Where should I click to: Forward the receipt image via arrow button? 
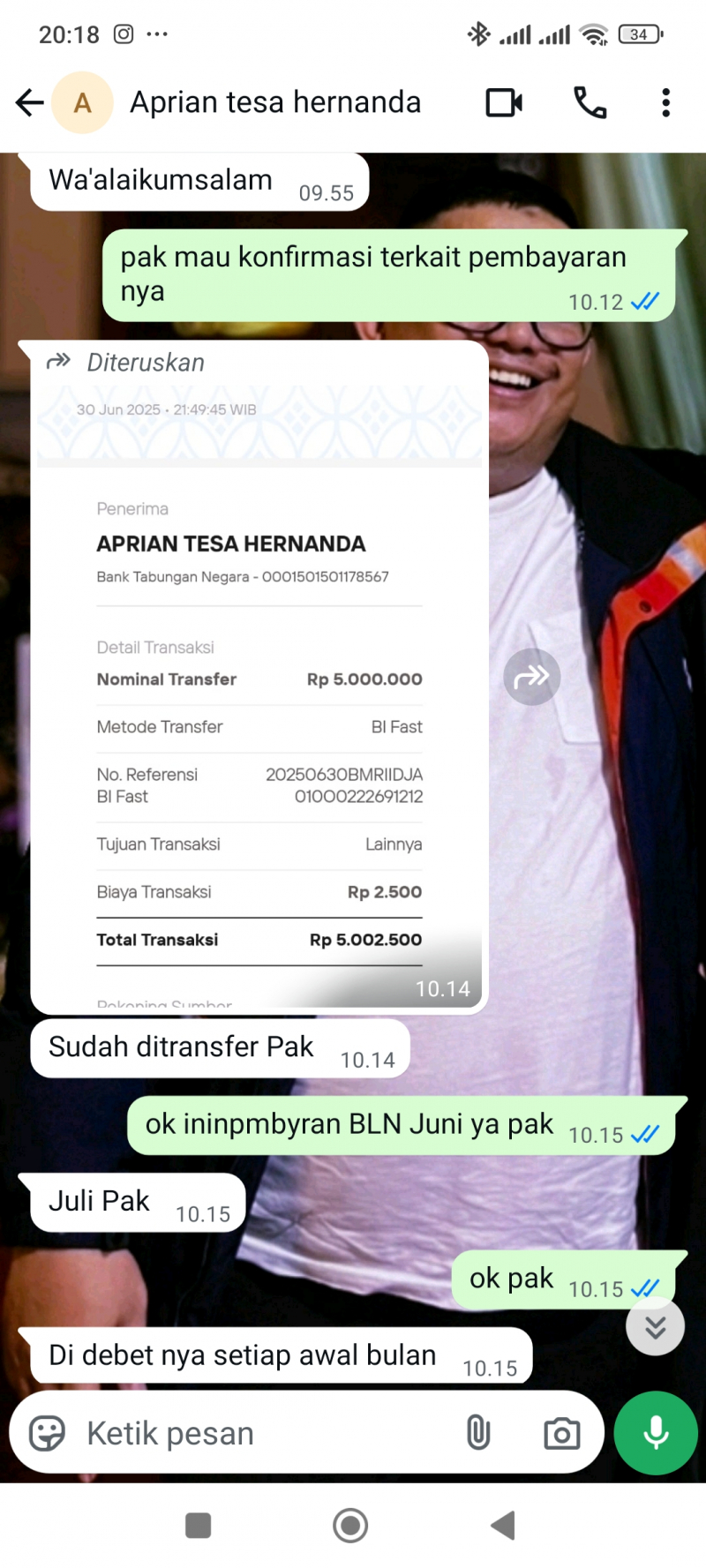[x=531, y=677]
